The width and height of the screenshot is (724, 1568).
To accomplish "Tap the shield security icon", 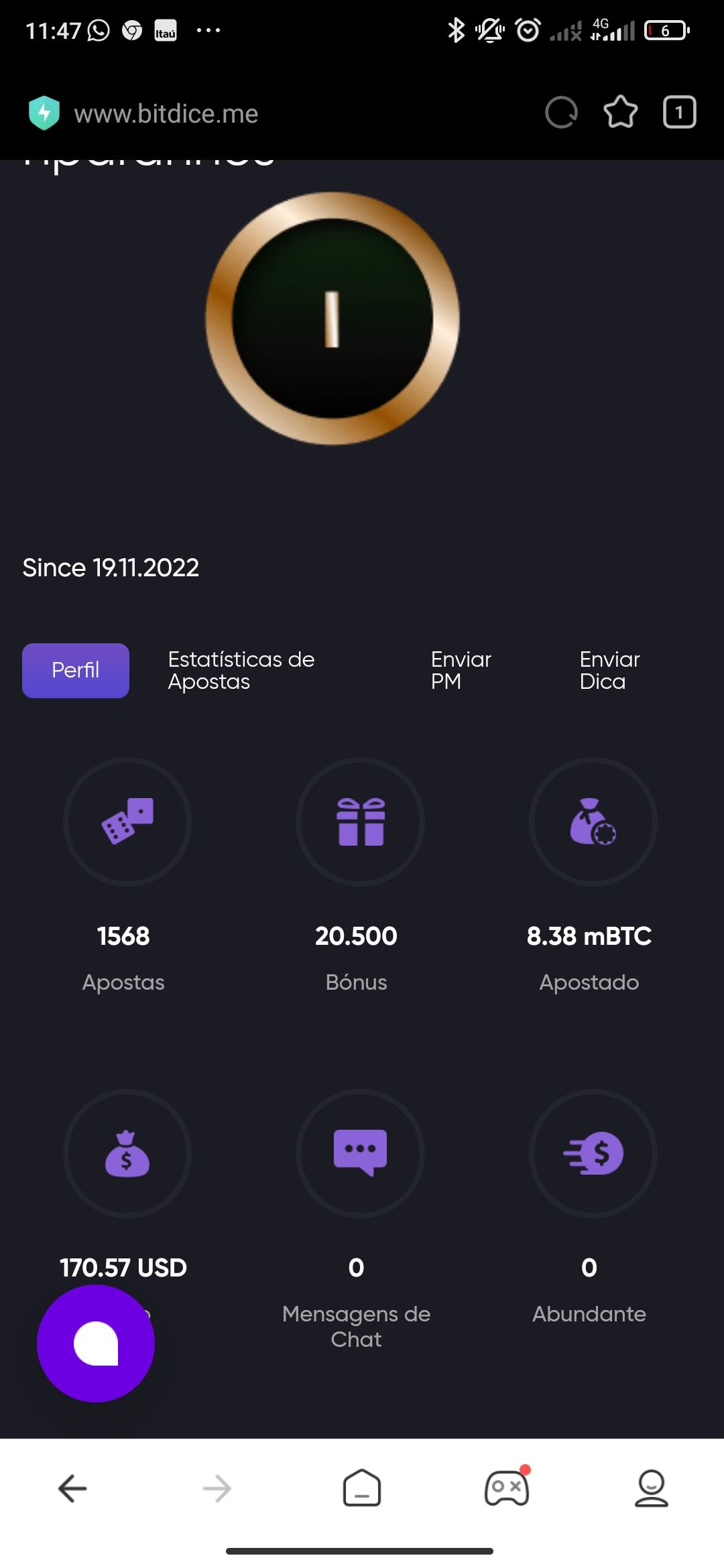I will (x=44, y=113).
